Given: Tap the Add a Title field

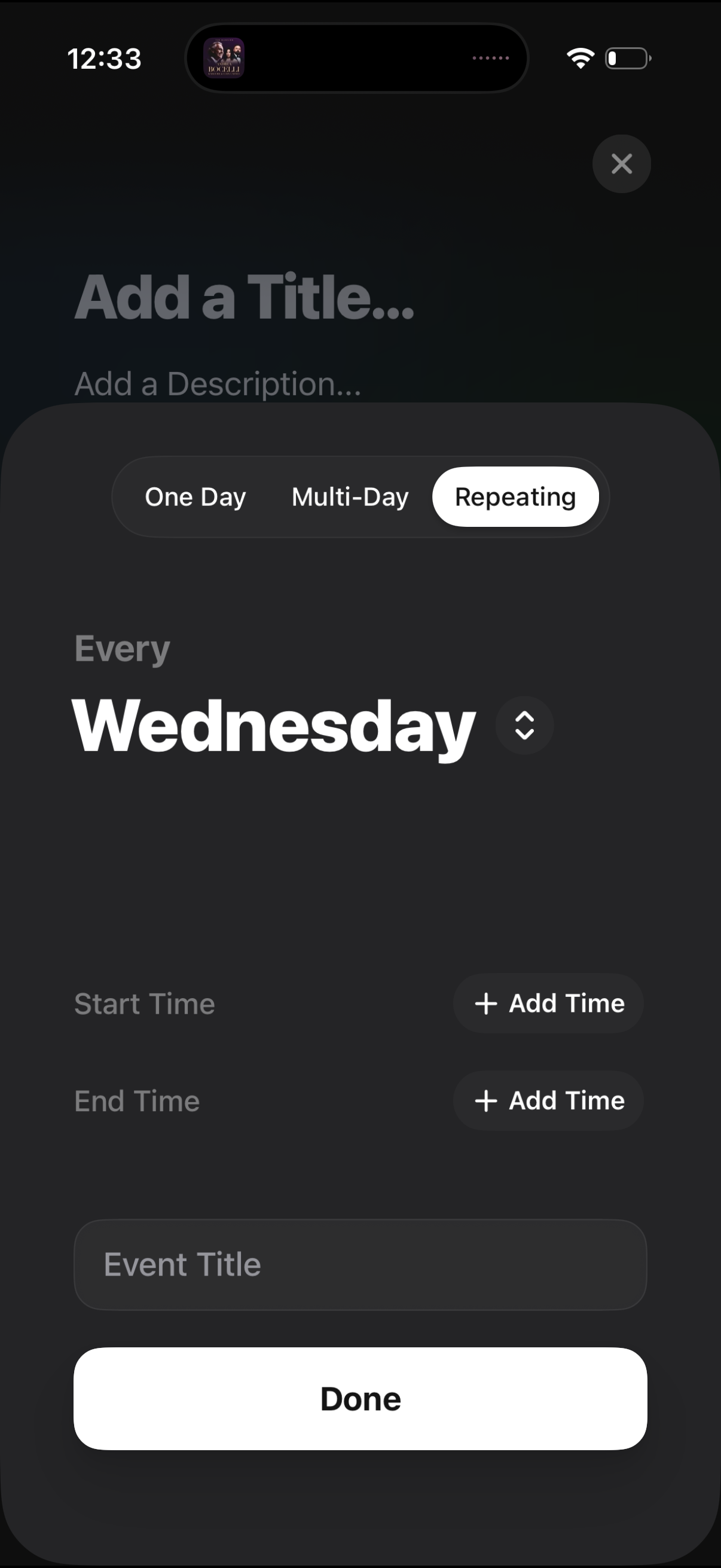Looking at the screenshot, I should click(x=244, y=297).
